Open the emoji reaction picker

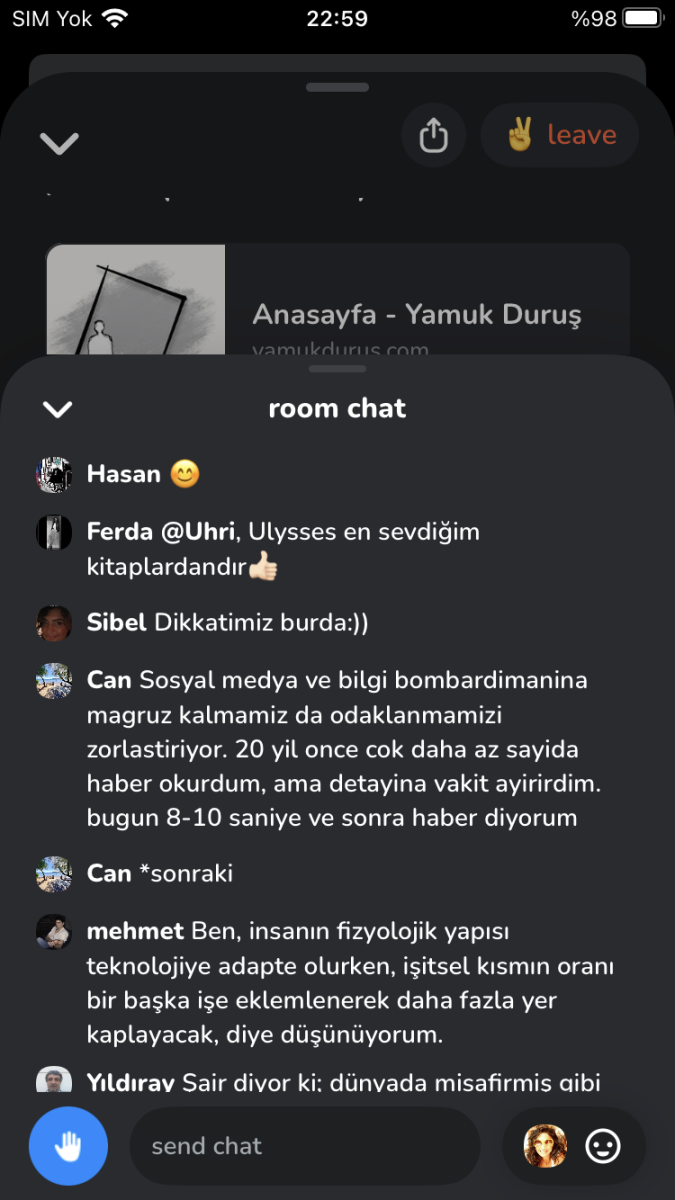(x=603, y=1146)
